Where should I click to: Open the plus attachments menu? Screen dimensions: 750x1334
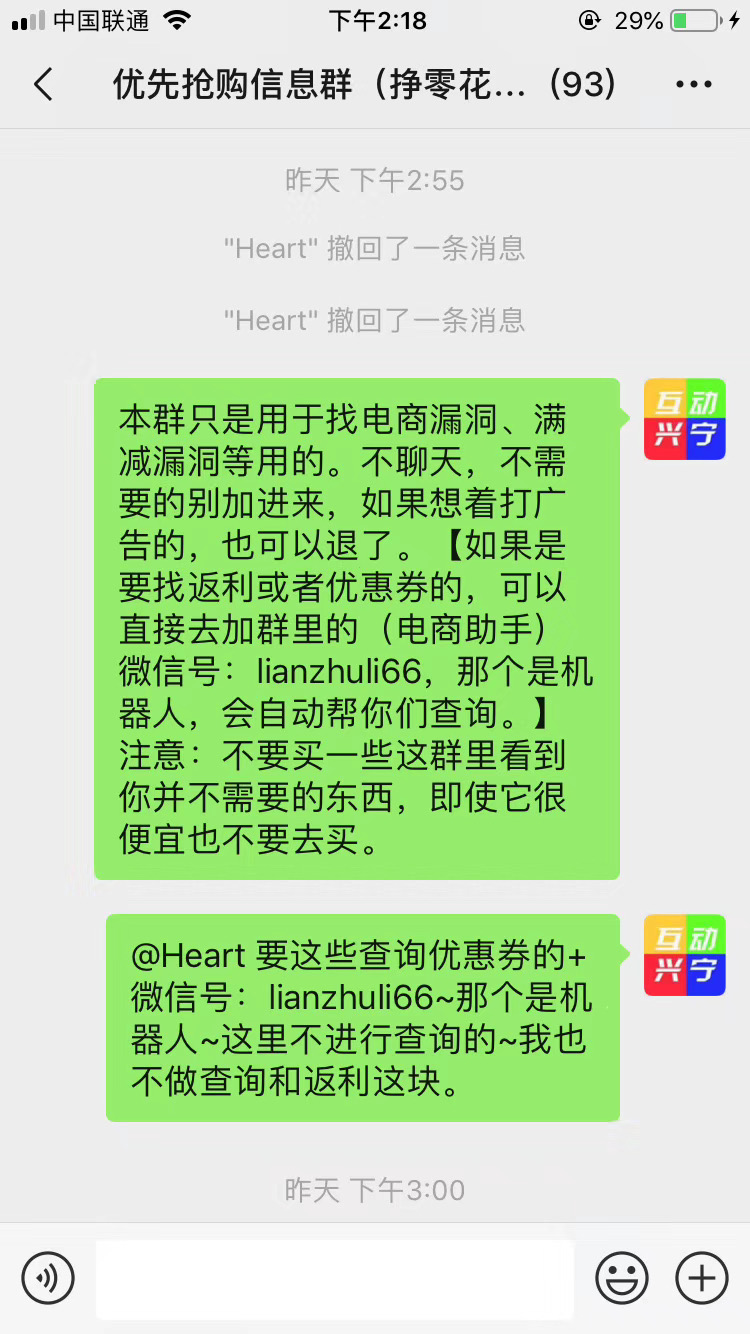[701, 1277]
